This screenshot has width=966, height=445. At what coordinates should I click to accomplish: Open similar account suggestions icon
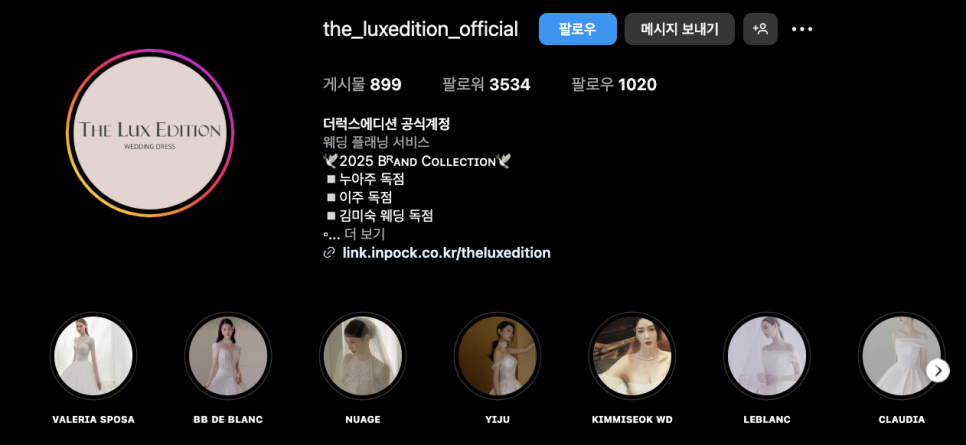click(x=760, y=29)
